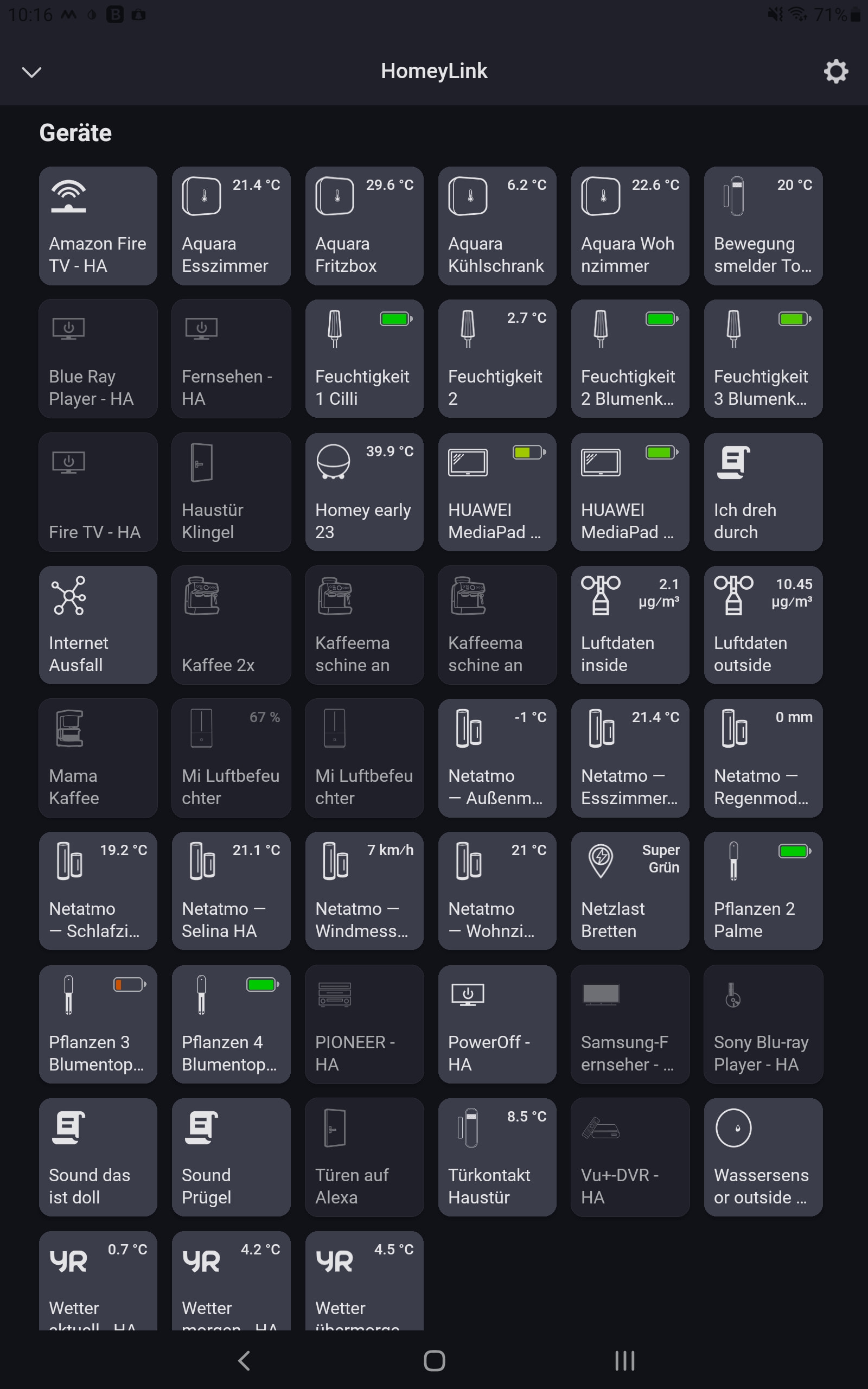Viewport: 868px width, 1389px height.
Task: Activate the Kaffee 2x tile
Action: coord(231,625)
